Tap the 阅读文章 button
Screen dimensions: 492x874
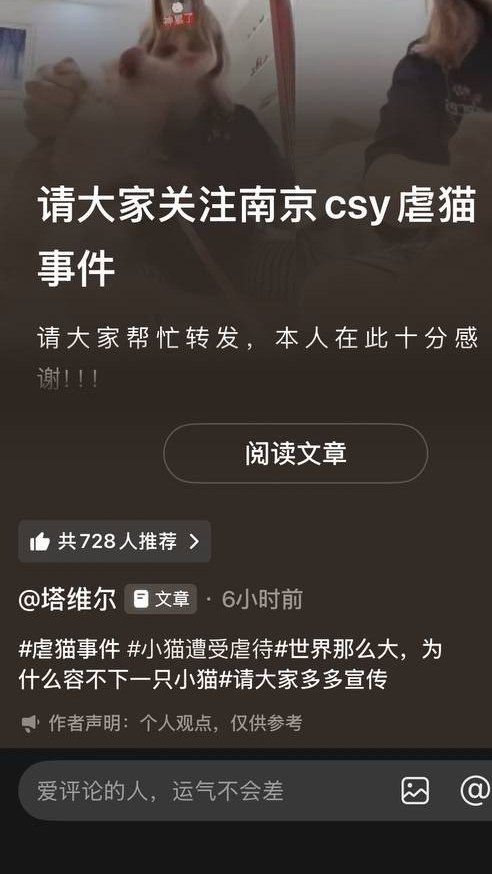[x=295, y=453]
